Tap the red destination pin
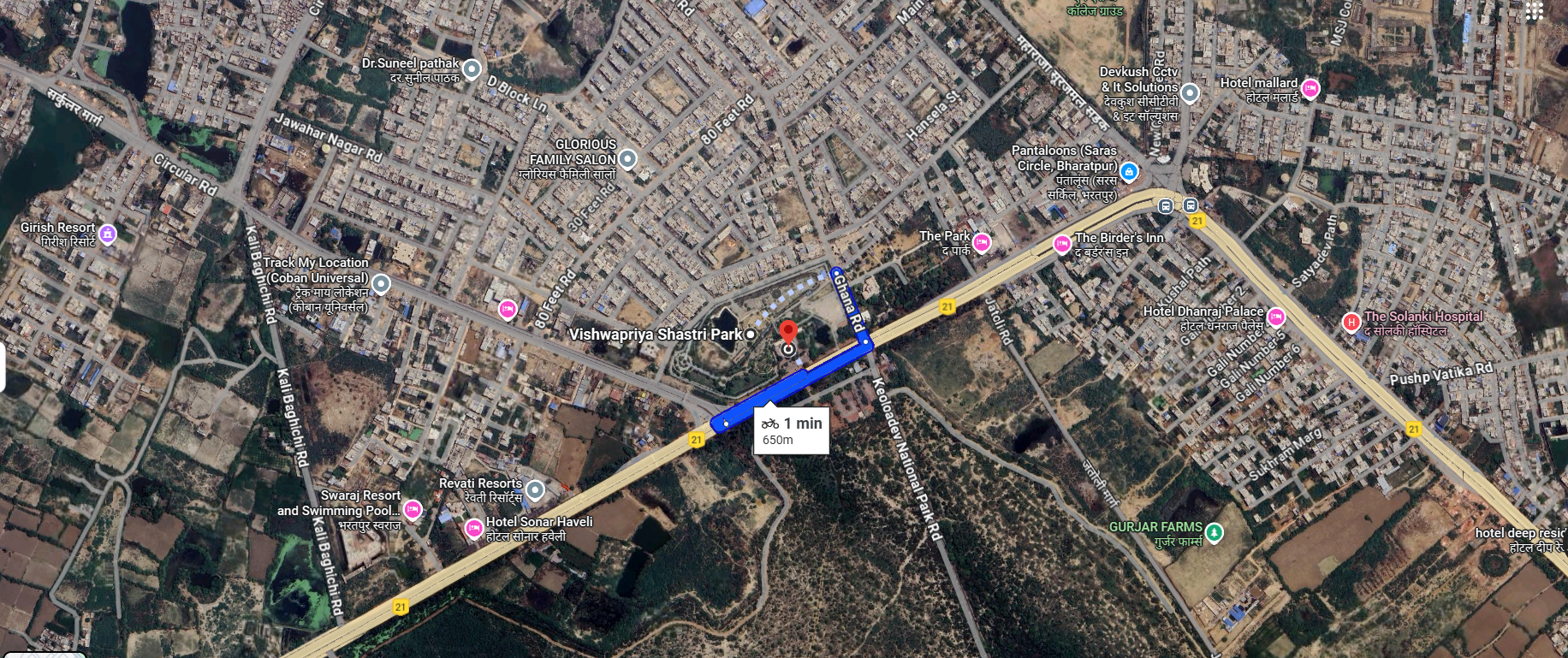Viewport: 1568px width, 658px height. pos(788,332)
